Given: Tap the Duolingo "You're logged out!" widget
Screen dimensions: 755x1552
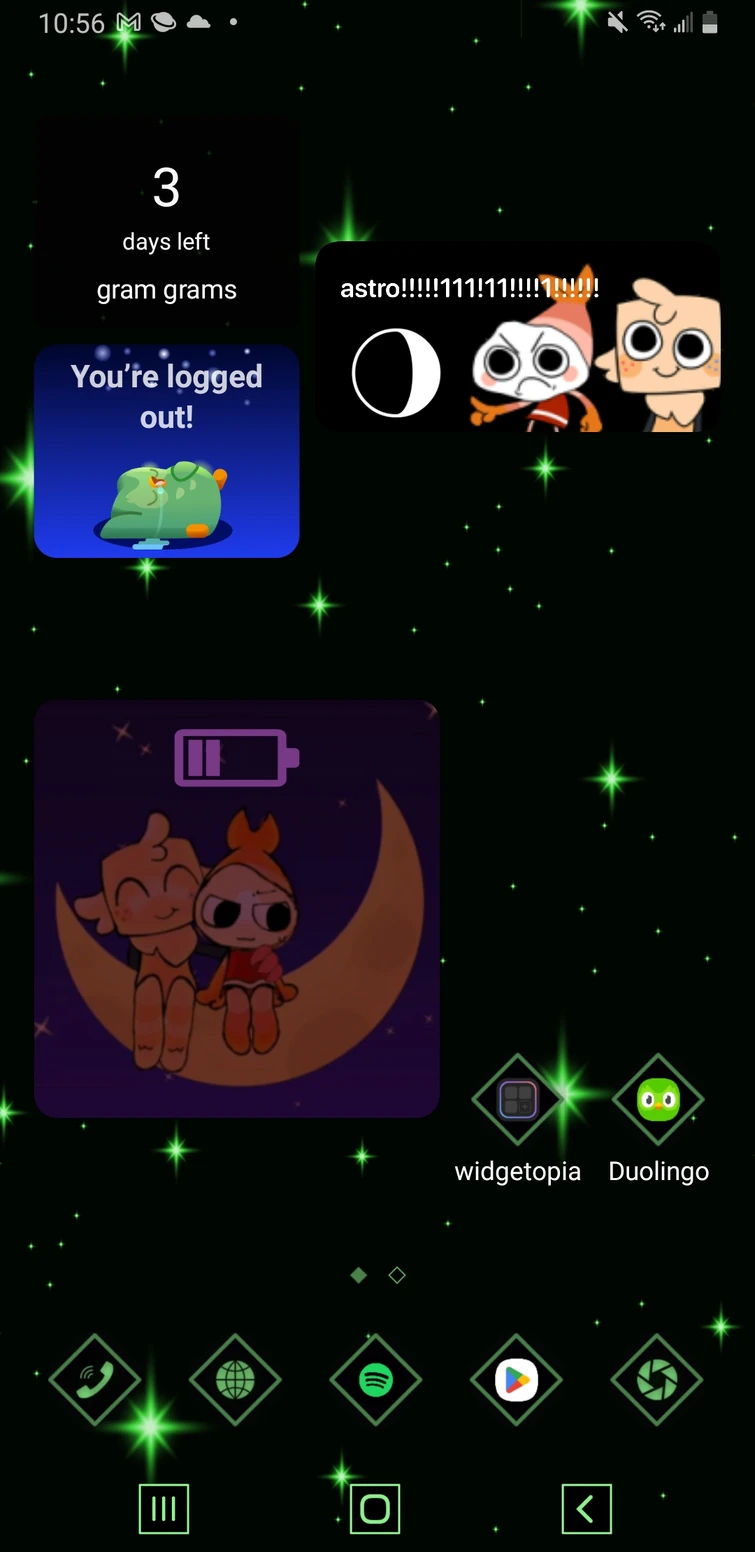Looking at the screenshot, I should click(x=167, y=451).
